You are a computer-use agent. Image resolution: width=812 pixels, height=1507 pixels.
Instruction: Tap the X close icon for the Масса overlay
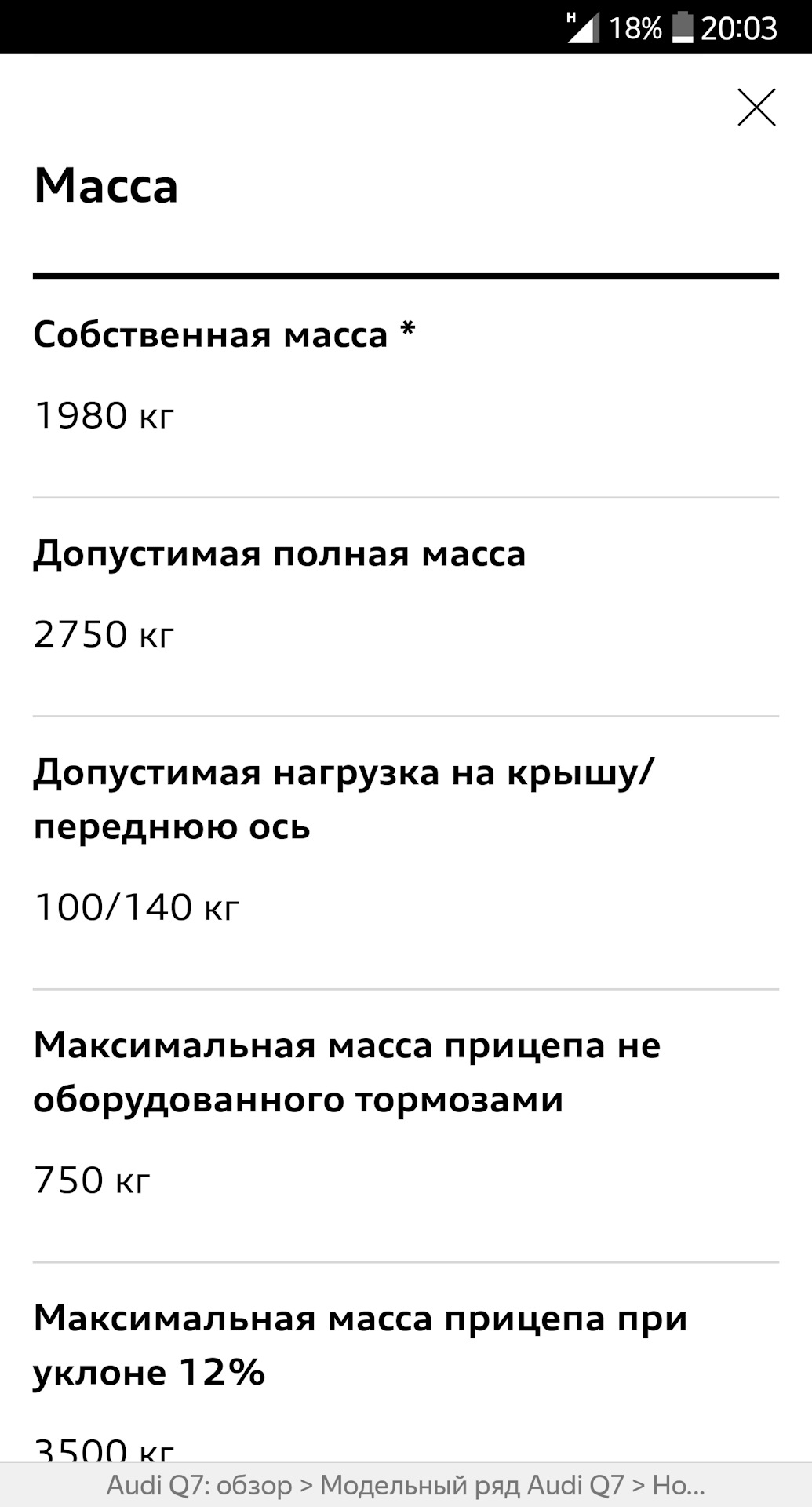[x=756, y=108]
